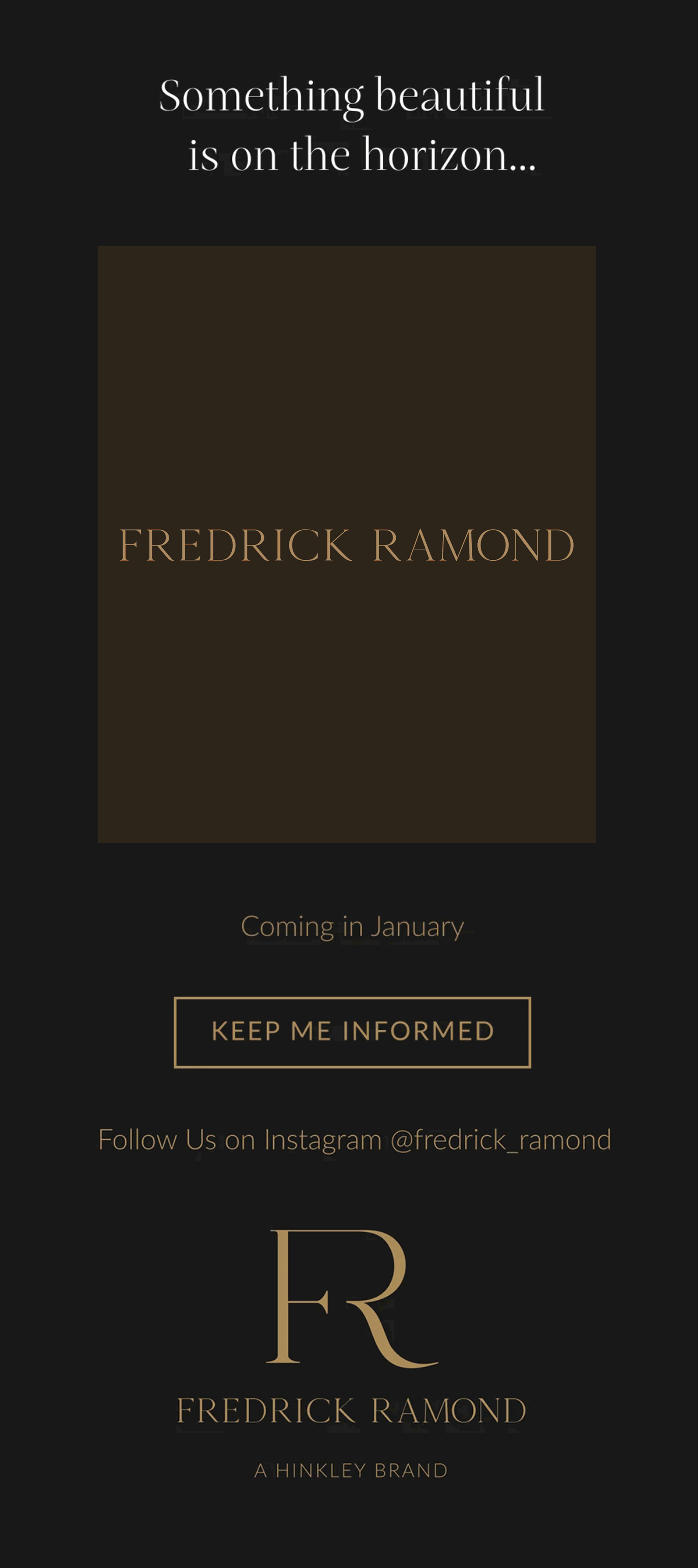This screenshot has width=698, height=1568.
Task: Open the @fredrick_ramond Instagram link
Action: [x=500, y=1139]
